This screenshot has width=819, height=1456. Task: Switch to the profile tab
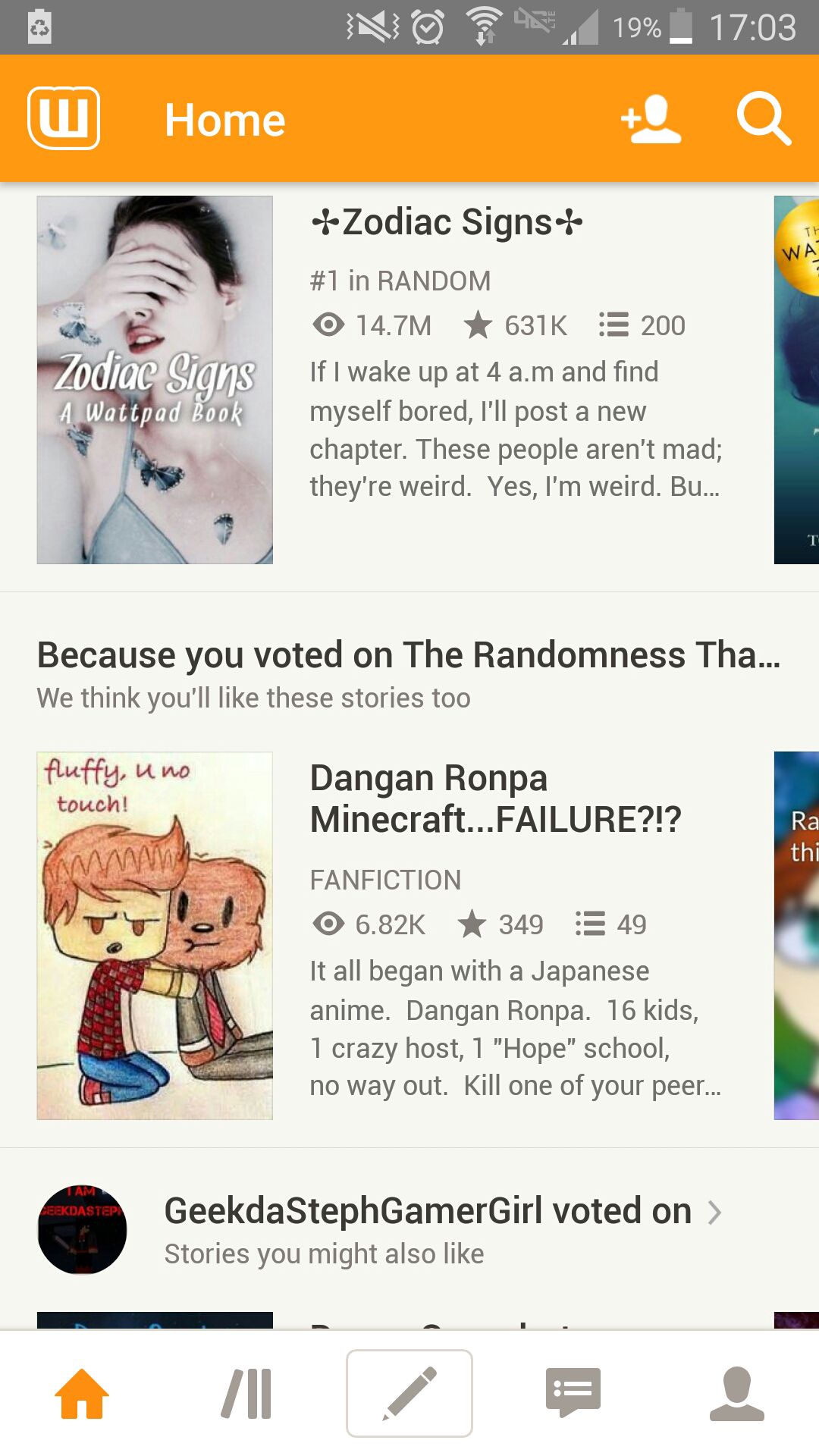click(x=737, y=1394)
